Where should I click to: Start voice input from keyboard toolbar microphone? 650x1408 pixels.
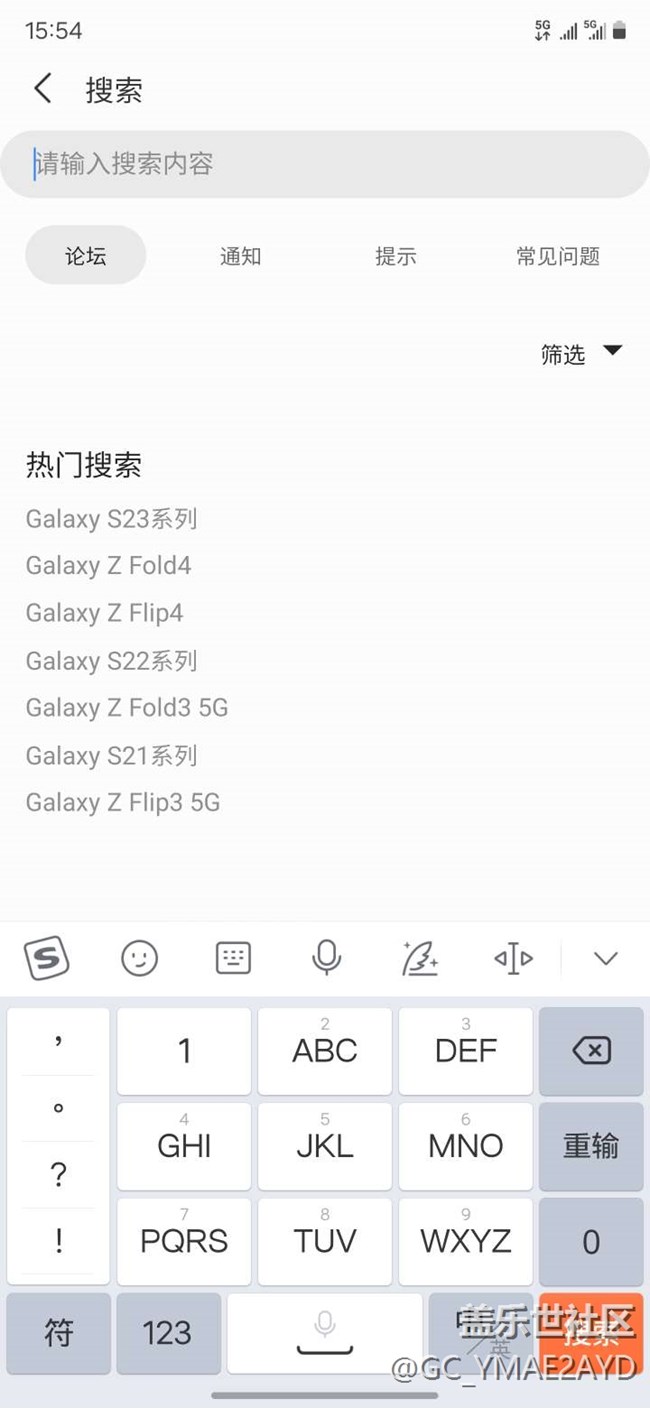pos(326,958)
